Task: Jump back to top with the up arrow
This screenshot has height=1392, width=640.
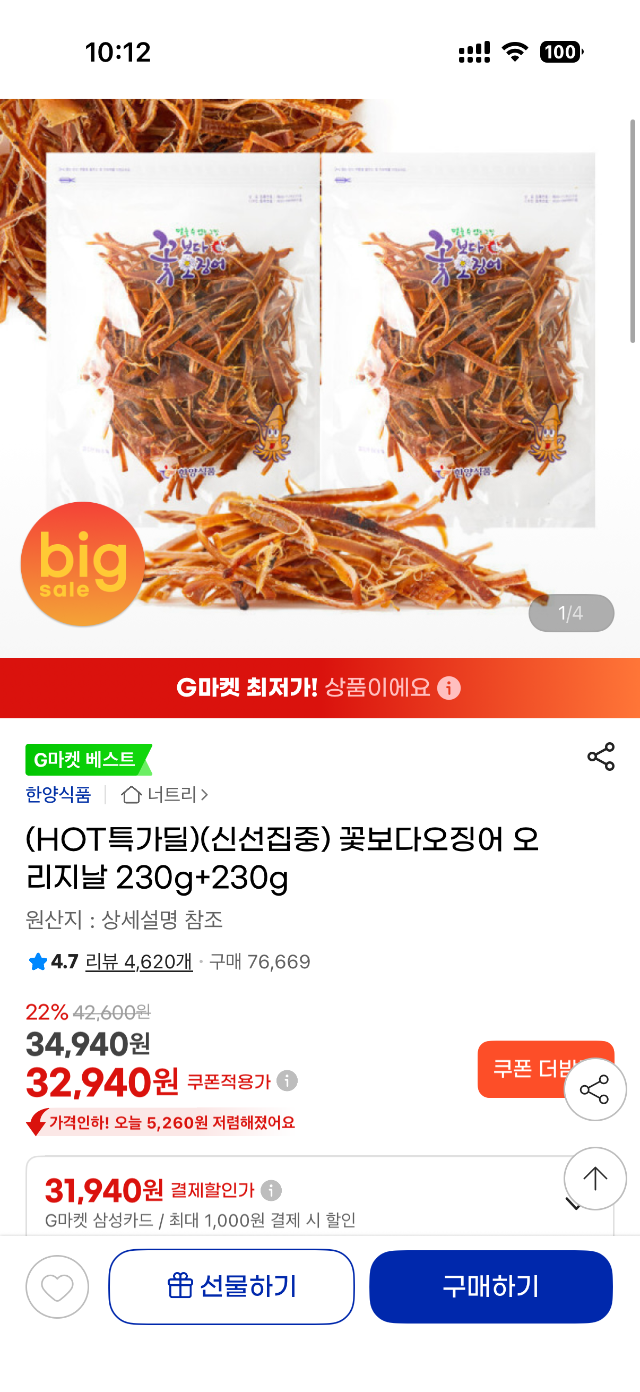Action: [595, 1178]
